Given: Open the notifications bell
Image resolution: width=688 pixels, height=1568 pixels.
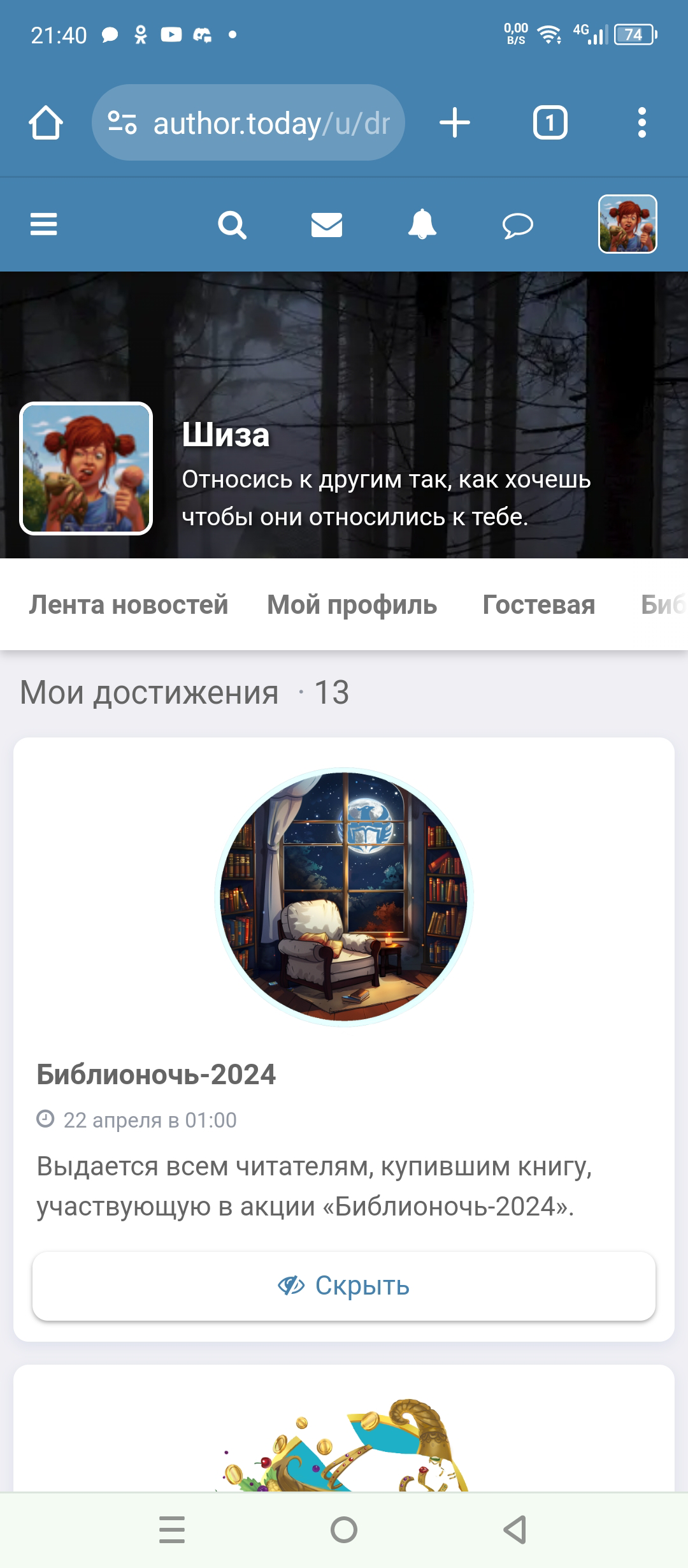Looking at the screenshot, I should 422,224.
